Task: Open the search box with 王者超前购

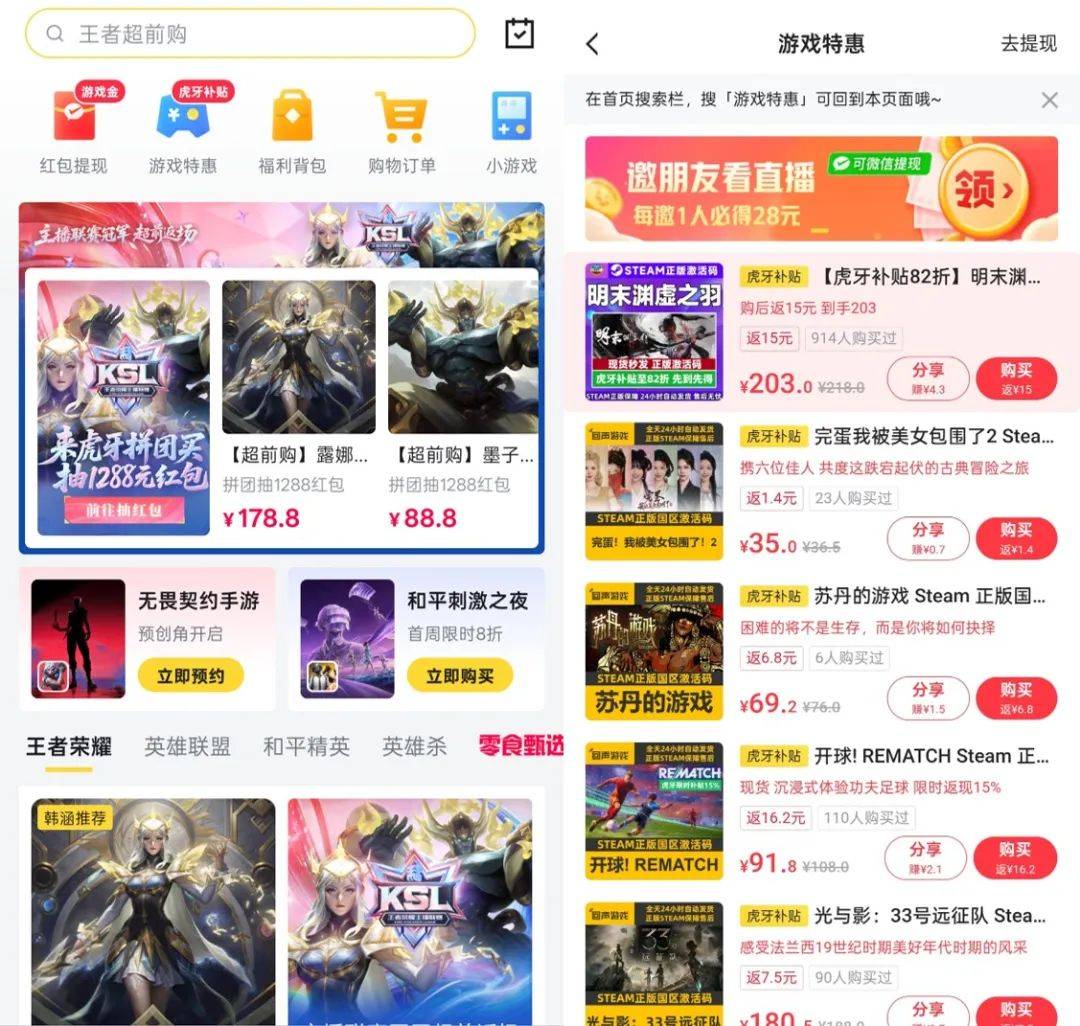Action: click(249, 34)
